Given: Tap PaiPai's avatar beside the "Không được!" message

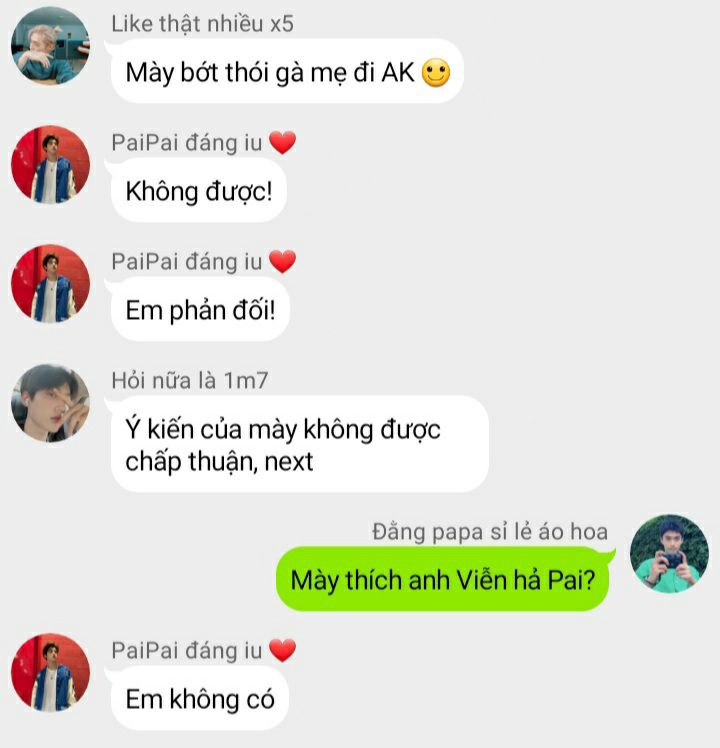Looking at the screenshot, I should 51,165.
